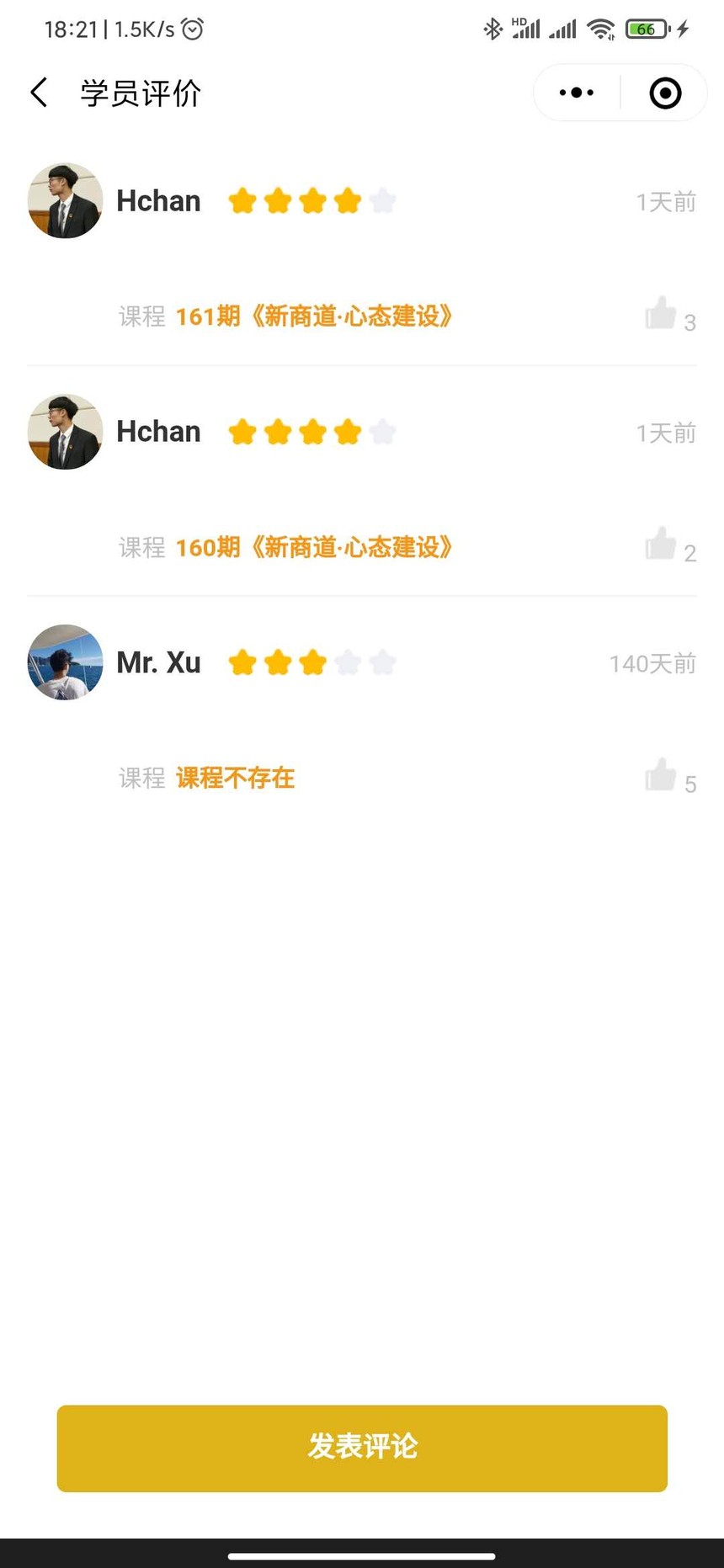Tap the Wi-Fi icon in the status bar

click(x=601, y=28)
